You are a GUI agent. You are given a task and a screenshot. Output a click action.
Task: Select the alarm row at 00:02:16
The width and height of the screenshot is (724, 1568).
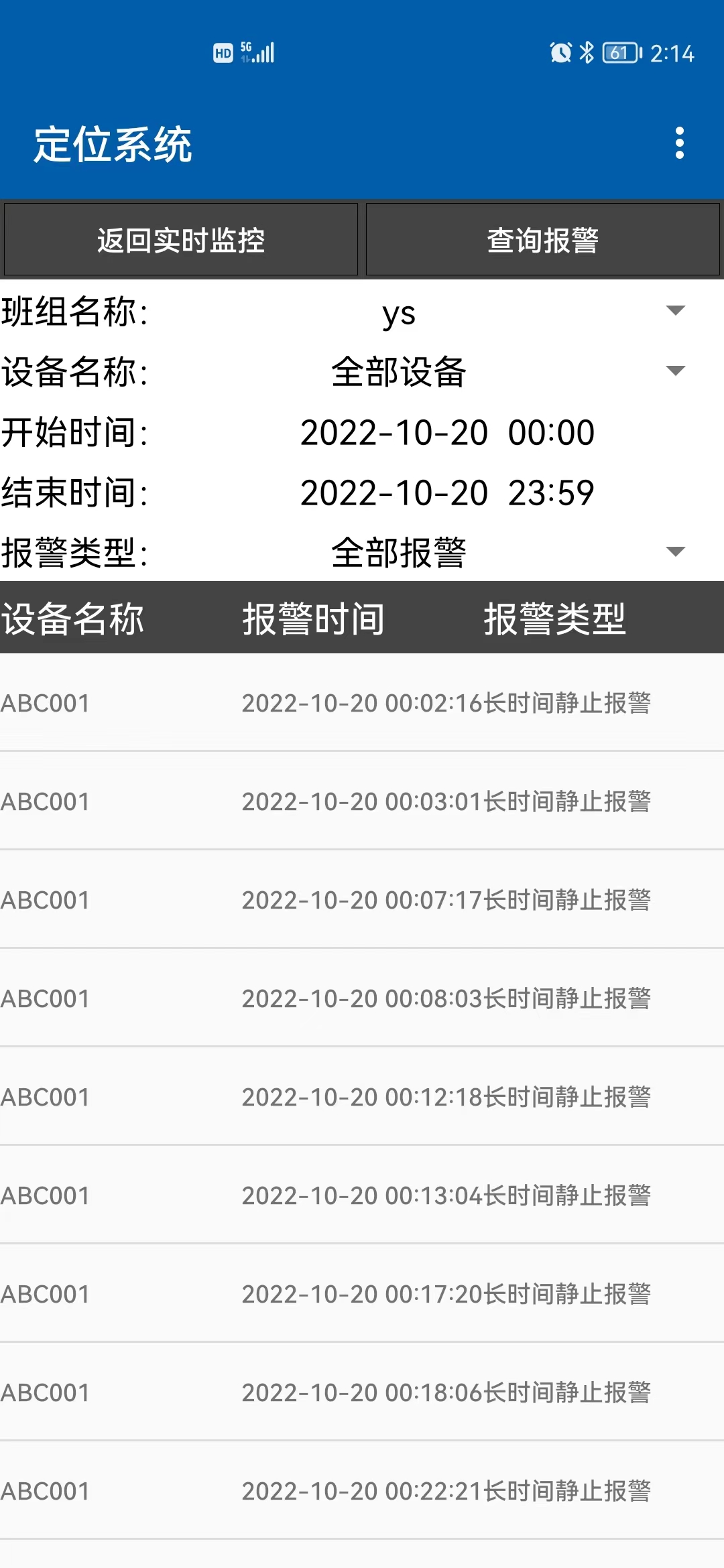[362, 703]
